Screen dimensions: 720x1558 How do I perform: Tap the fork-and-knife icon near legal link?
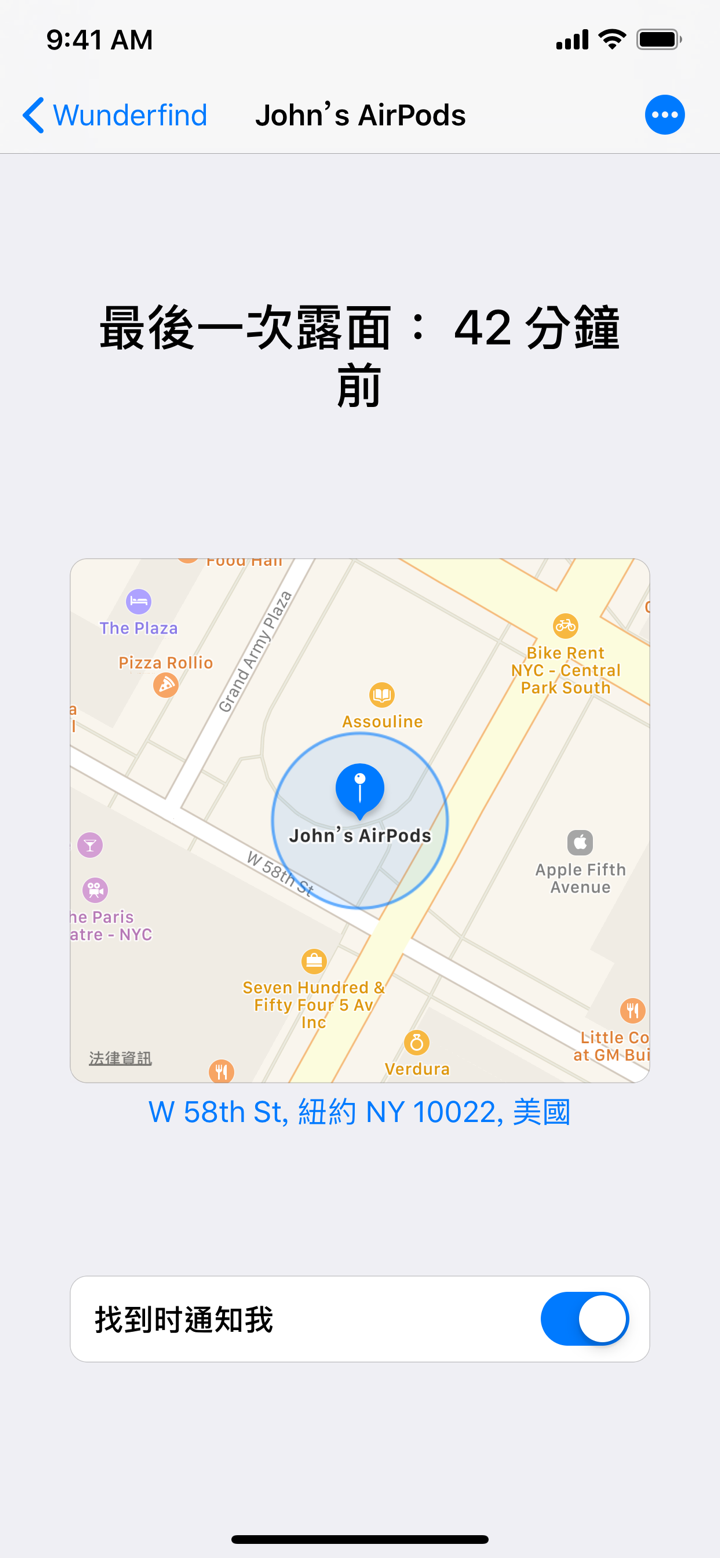pos(221,1070)
